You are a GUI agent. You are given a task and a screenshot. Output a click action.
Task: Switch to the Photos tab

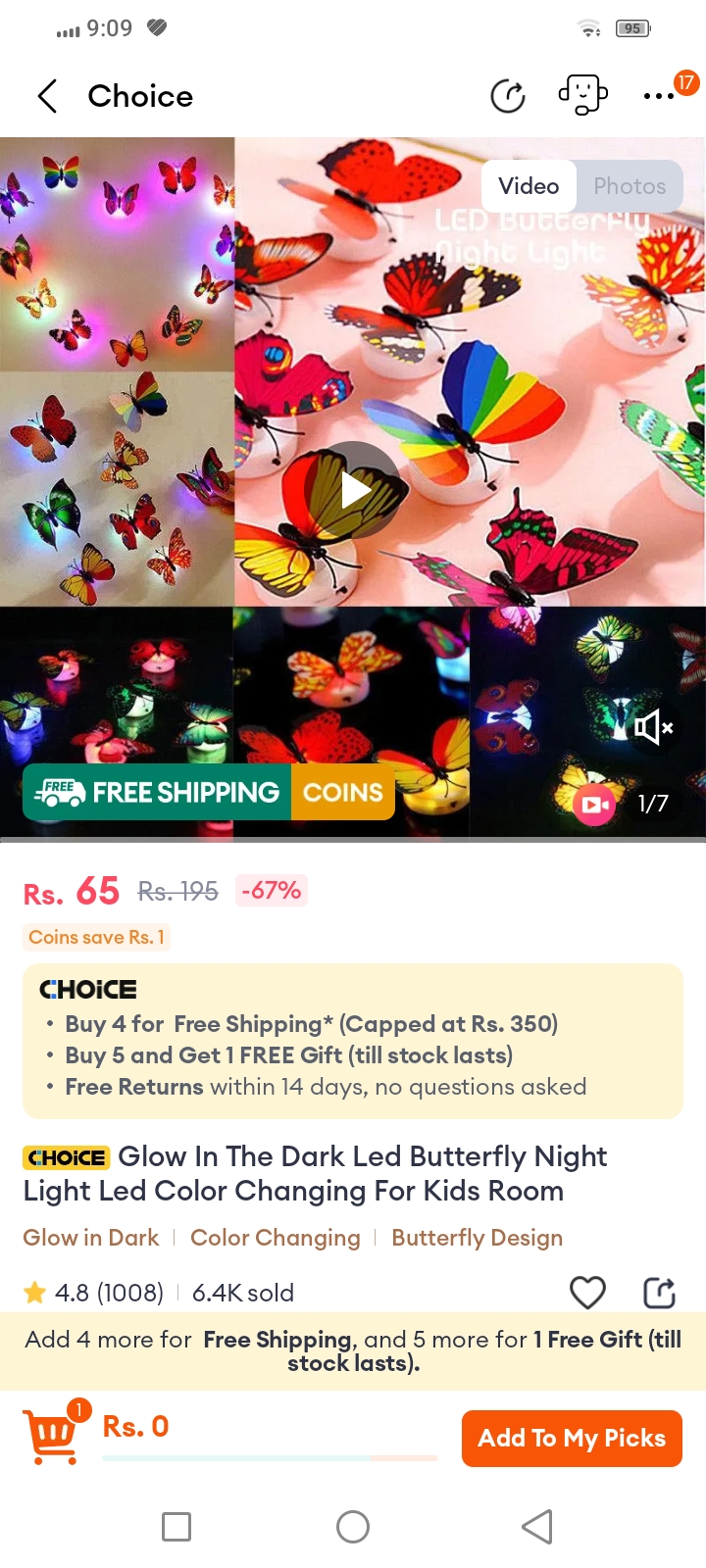point(629,186)
